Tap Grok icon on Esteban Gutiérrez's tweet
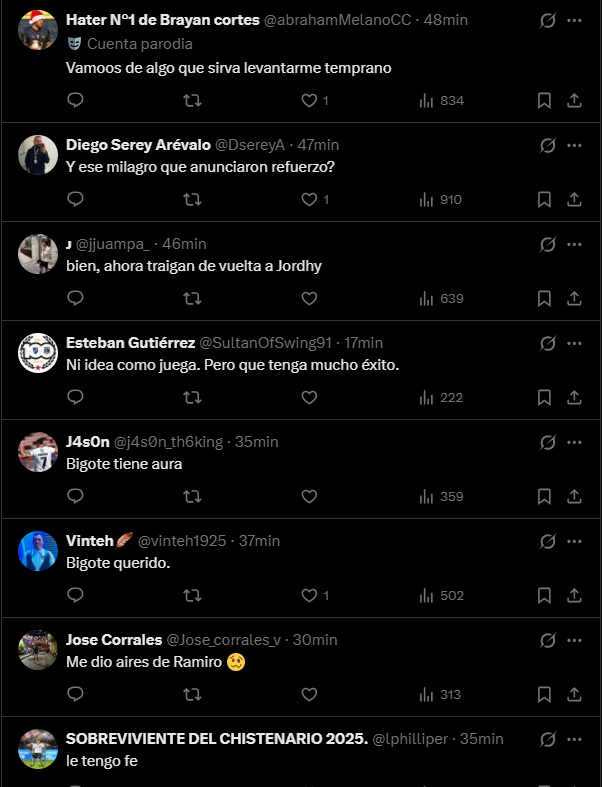The image size is (602, 787). click(x=548, y=343)
